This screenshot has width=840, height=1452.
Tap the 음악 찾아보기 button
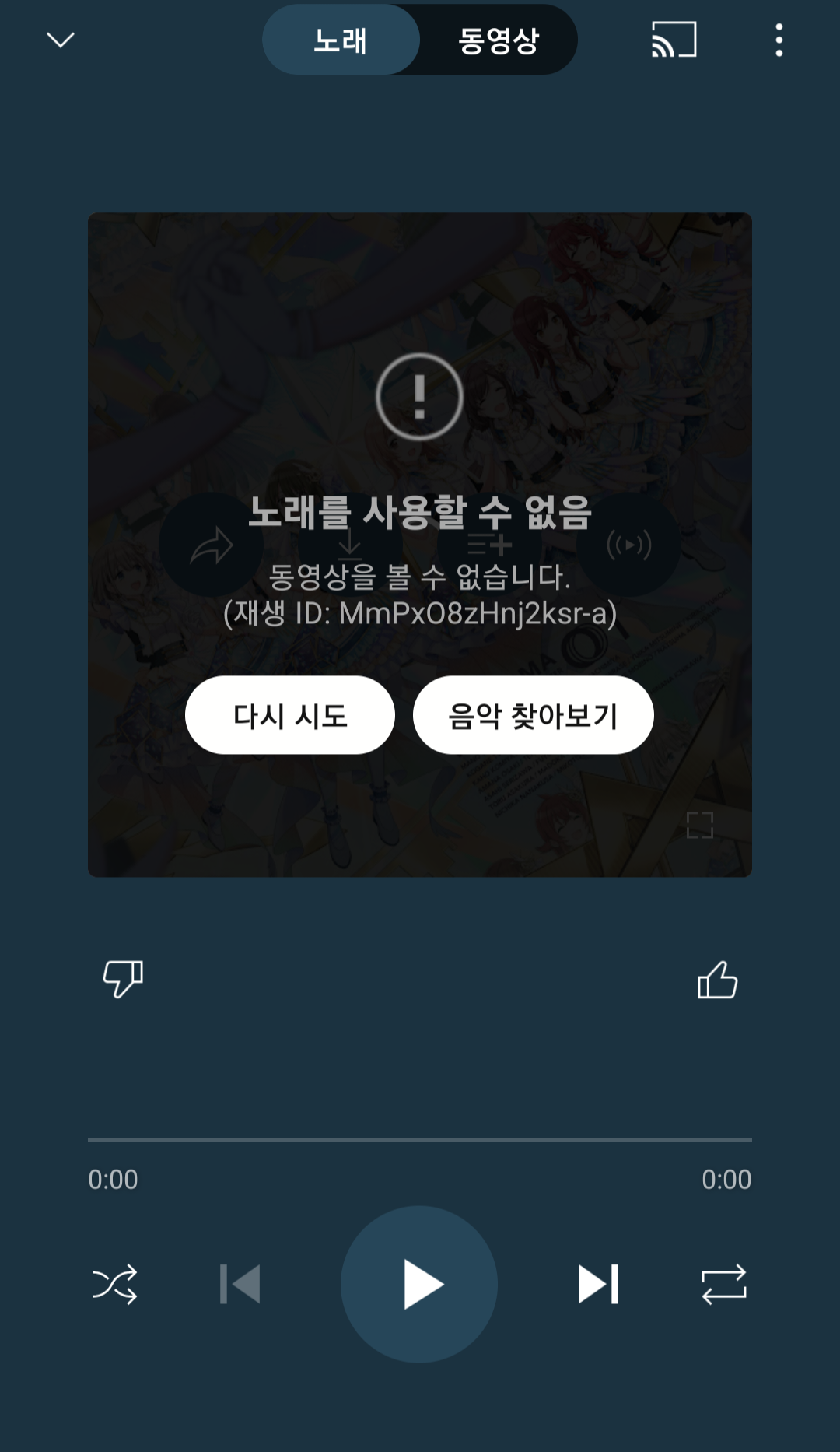(x=533, y=715)
